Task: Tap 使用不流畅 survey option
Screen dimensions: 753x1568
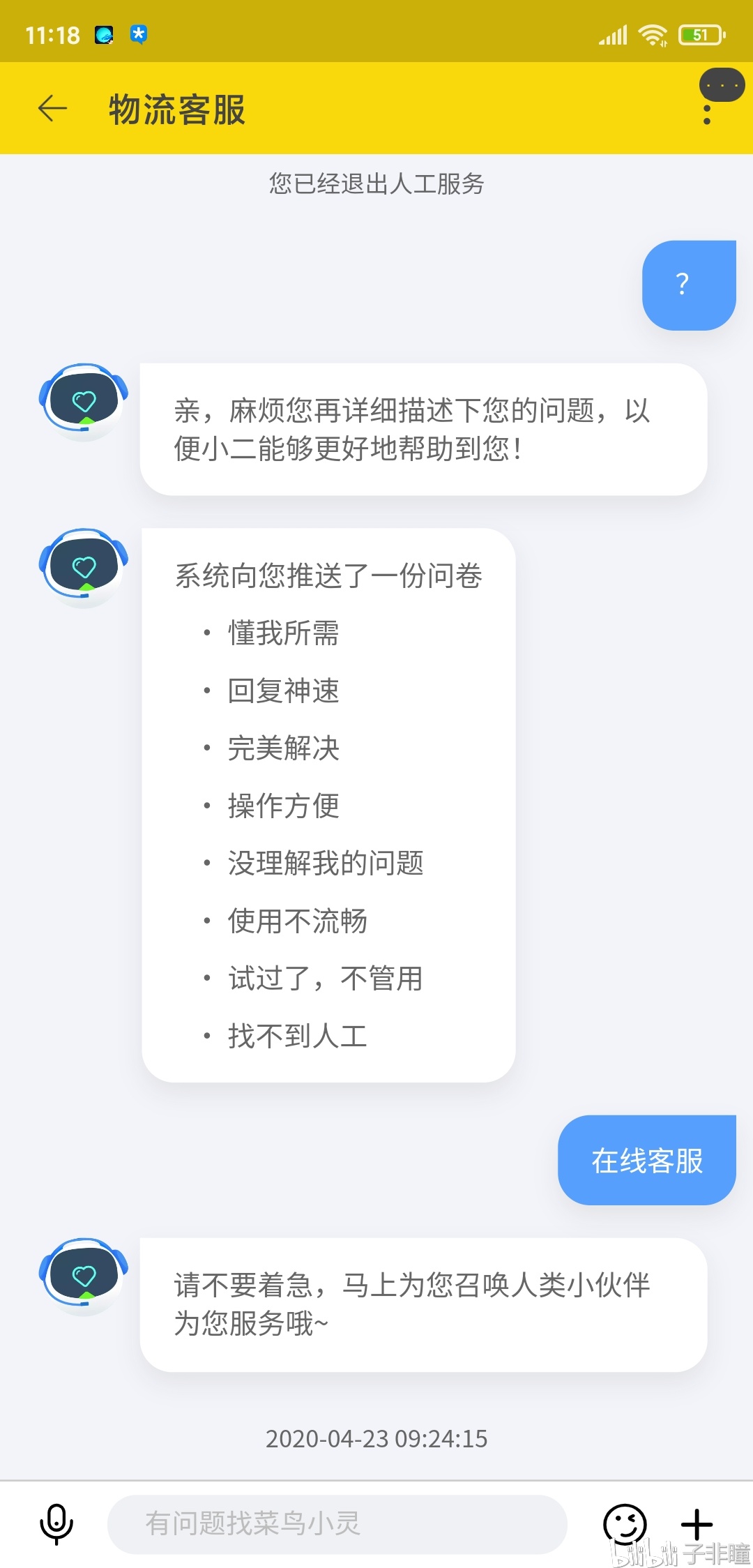Action: pos(297,921)
